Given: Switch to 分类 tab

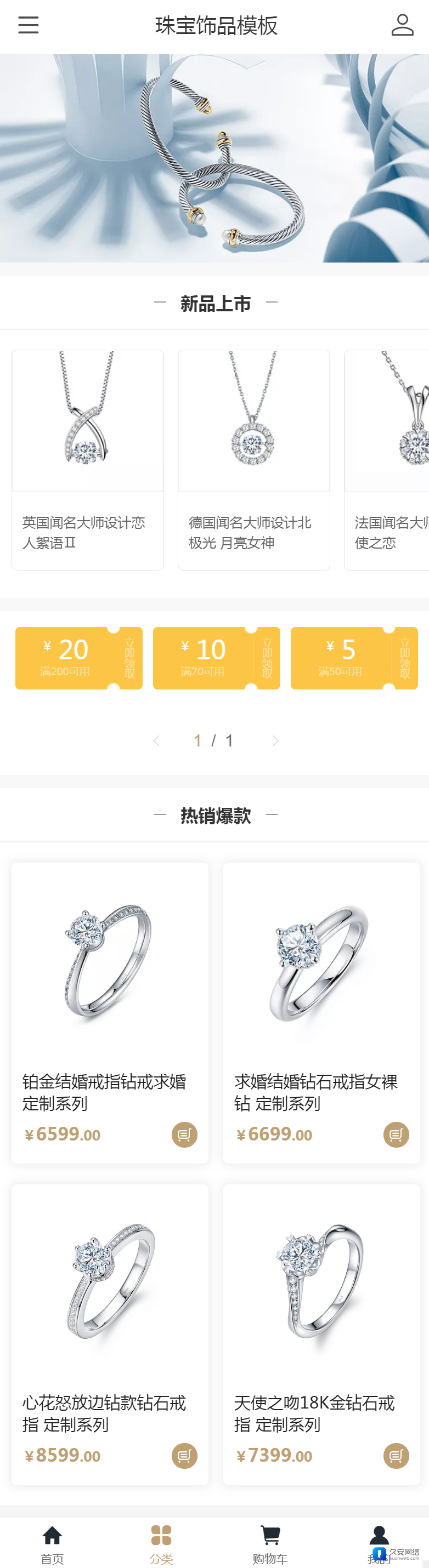Looking at the screenshot, I should coord(161,1544).
